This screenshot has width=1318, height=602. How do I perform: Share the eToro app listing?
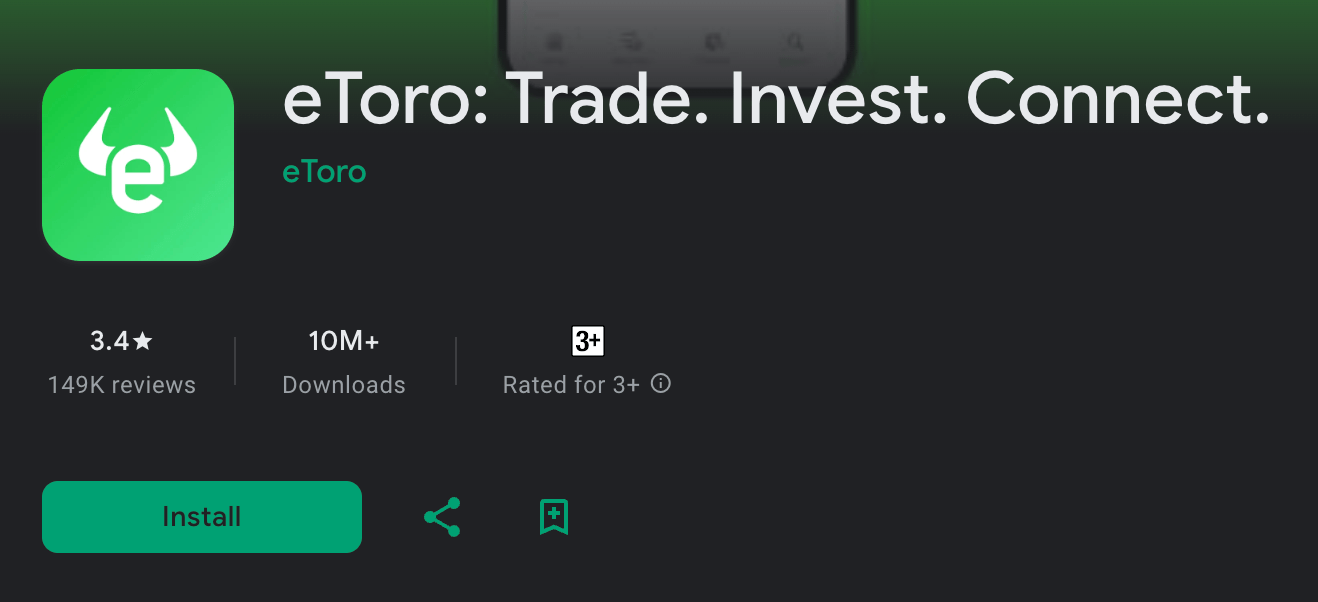tap(442, 517)
